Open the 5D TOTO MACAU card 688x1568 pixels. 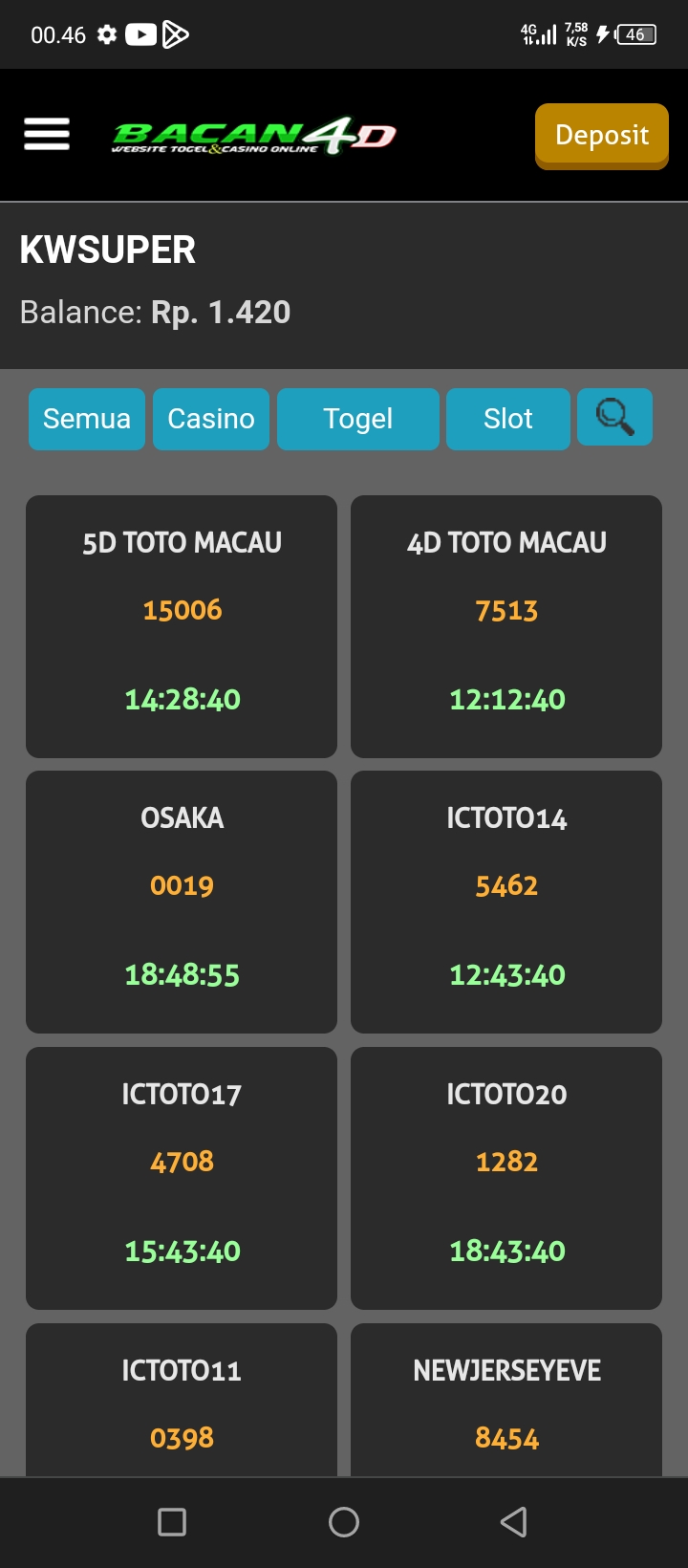pyautogui.click(x=182, y=626)
